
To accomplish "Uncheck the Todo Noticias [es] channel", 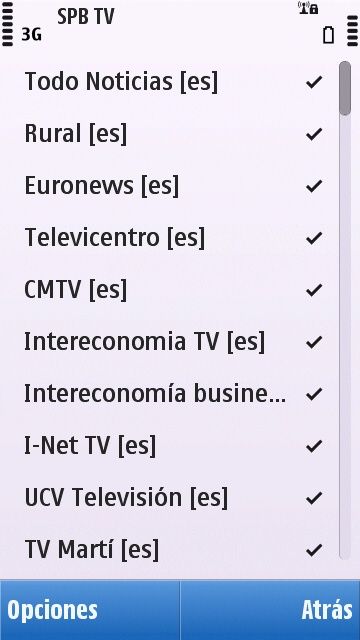I will click(x=169, y=82).
